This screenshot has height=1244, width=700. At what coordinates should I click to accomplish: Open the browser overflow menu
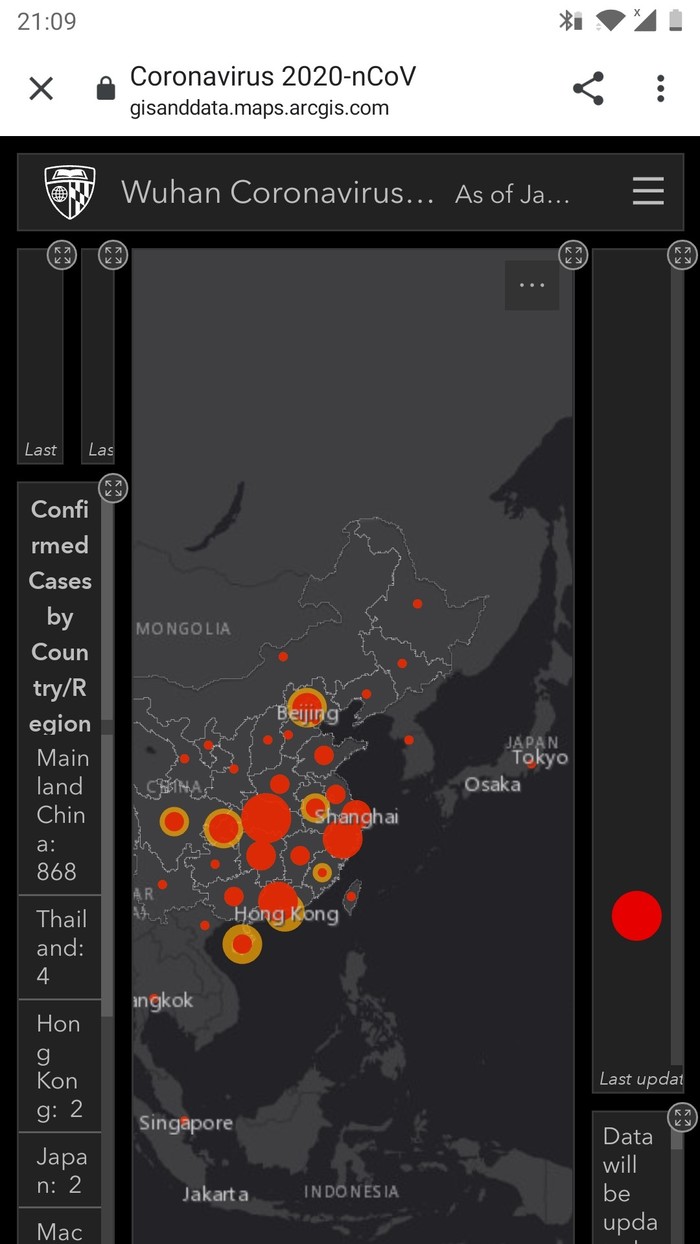pos(661,89)
